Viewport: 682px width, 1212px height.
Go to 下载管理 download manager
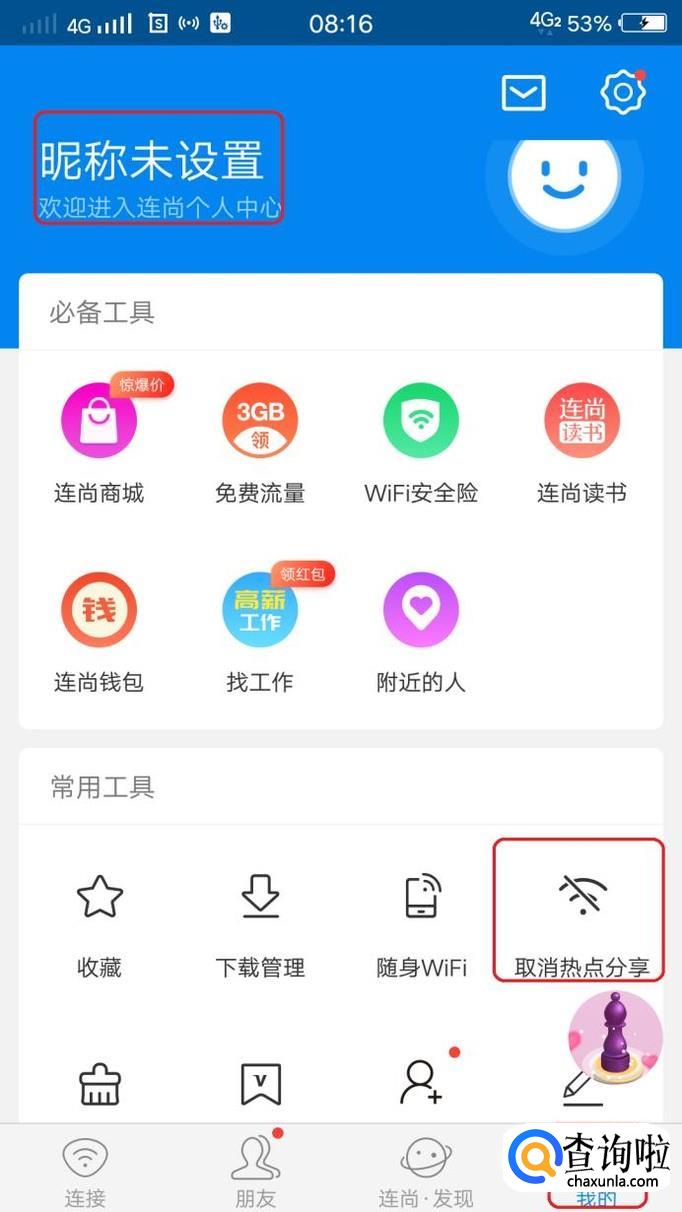260,920
